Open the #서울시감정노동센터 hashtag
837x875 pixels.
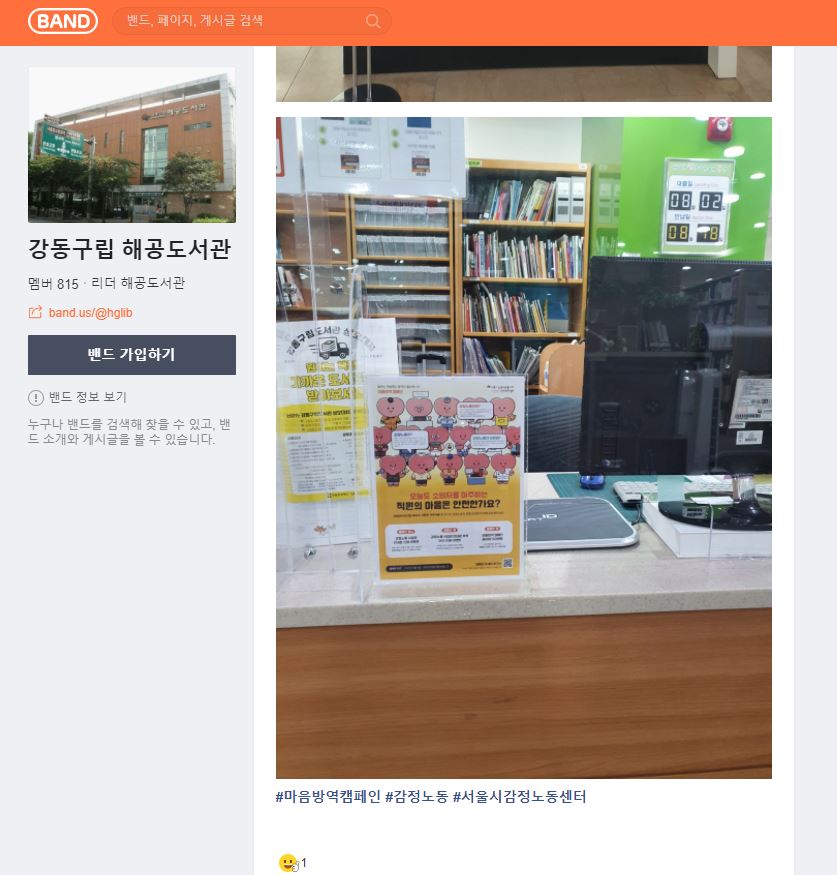pyautogui.click(x=519, y=797)
